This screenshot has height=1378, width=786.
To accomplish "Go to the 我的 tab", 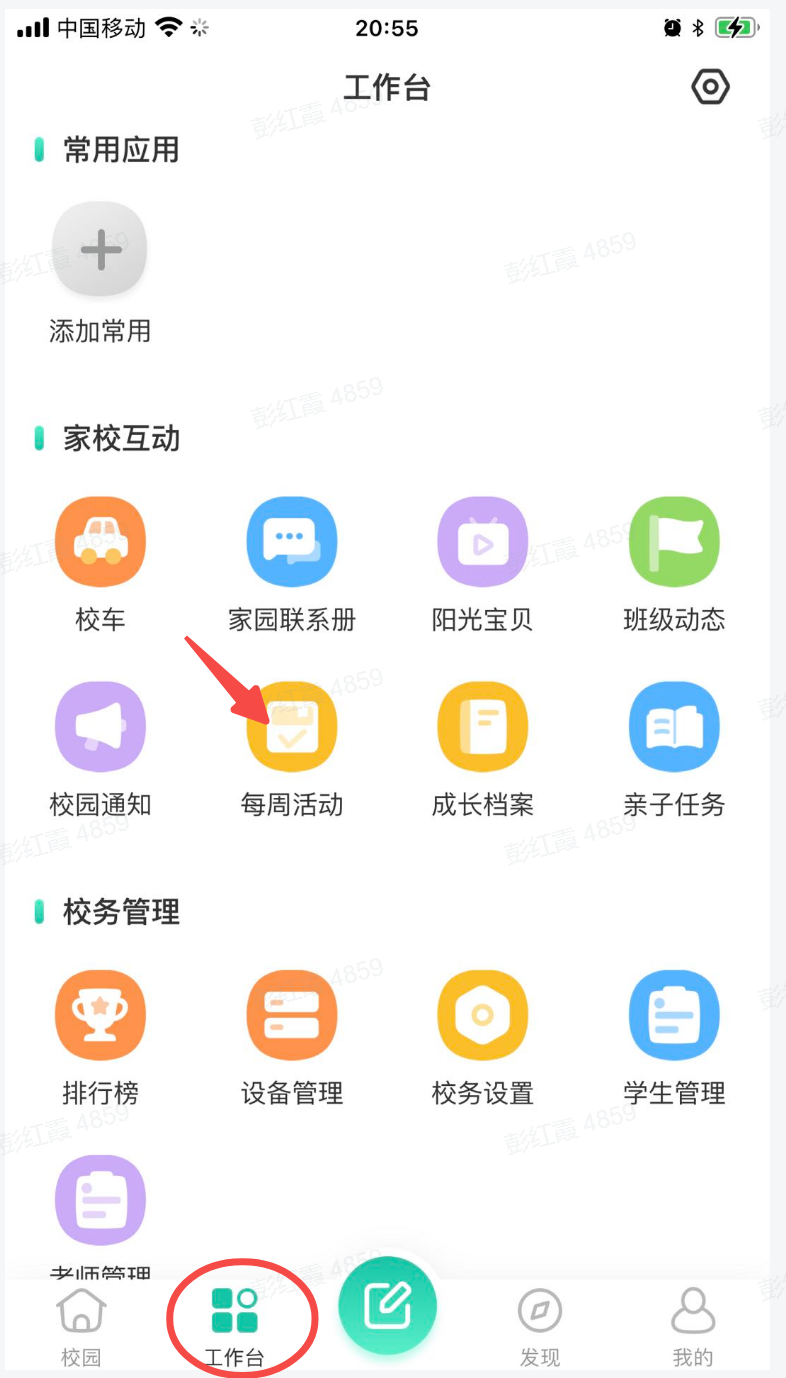I will click(693, 1326).
